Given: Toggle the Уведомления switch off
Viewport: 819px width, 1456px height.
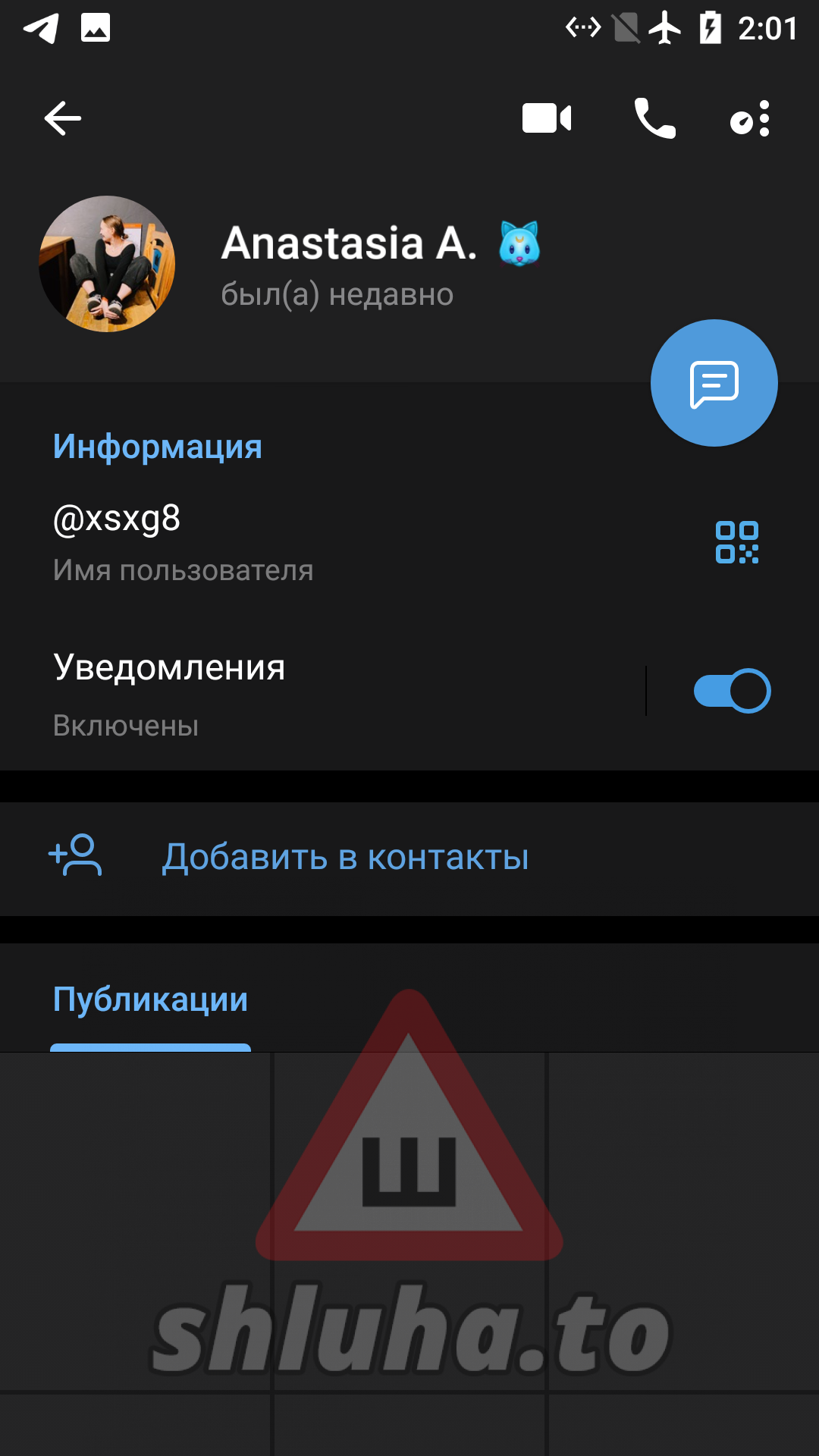Looking at the screenshot, I should coord(732,691).
